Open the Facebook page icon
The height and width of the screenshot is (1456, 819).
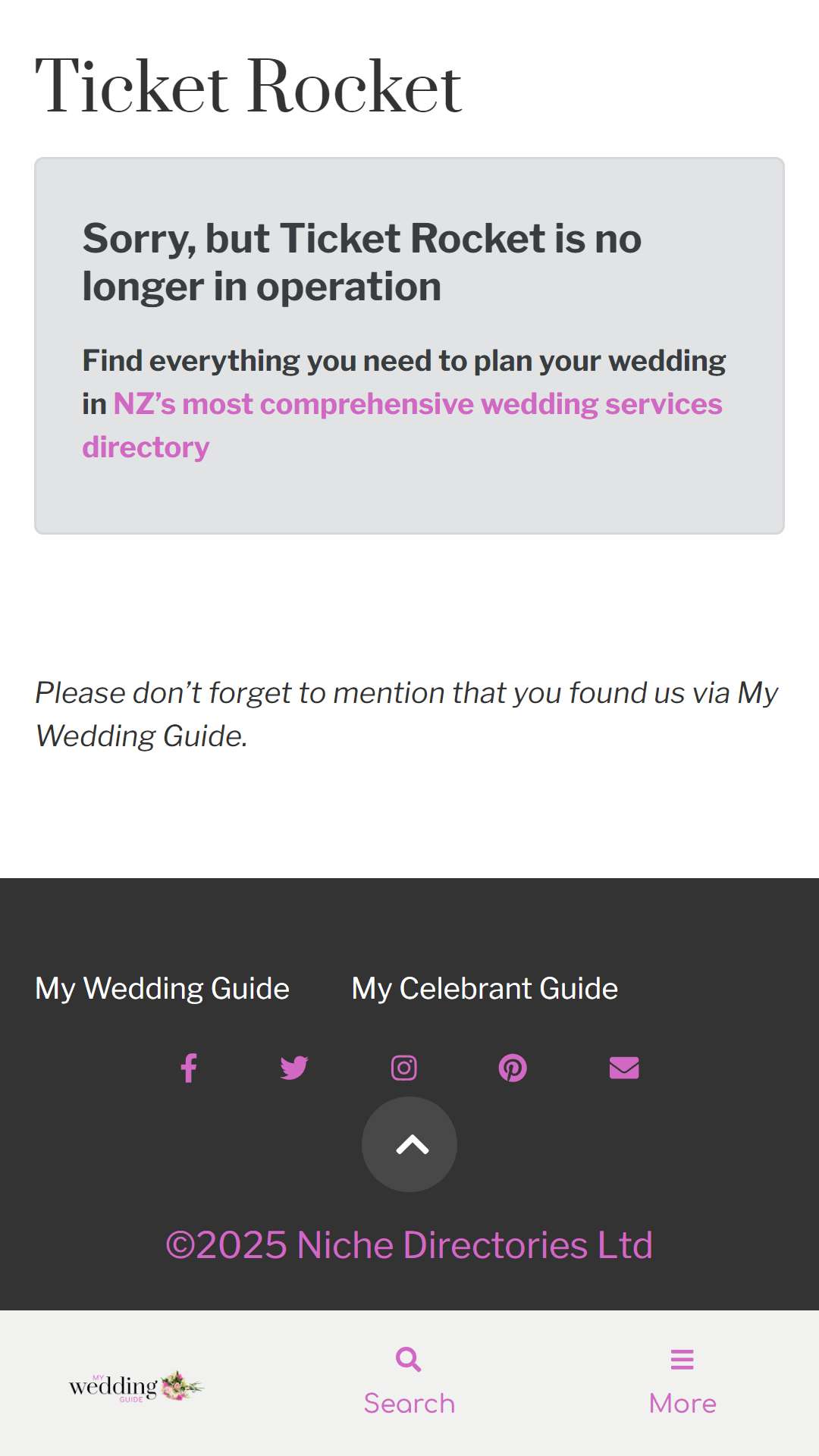coord(189,1068)
